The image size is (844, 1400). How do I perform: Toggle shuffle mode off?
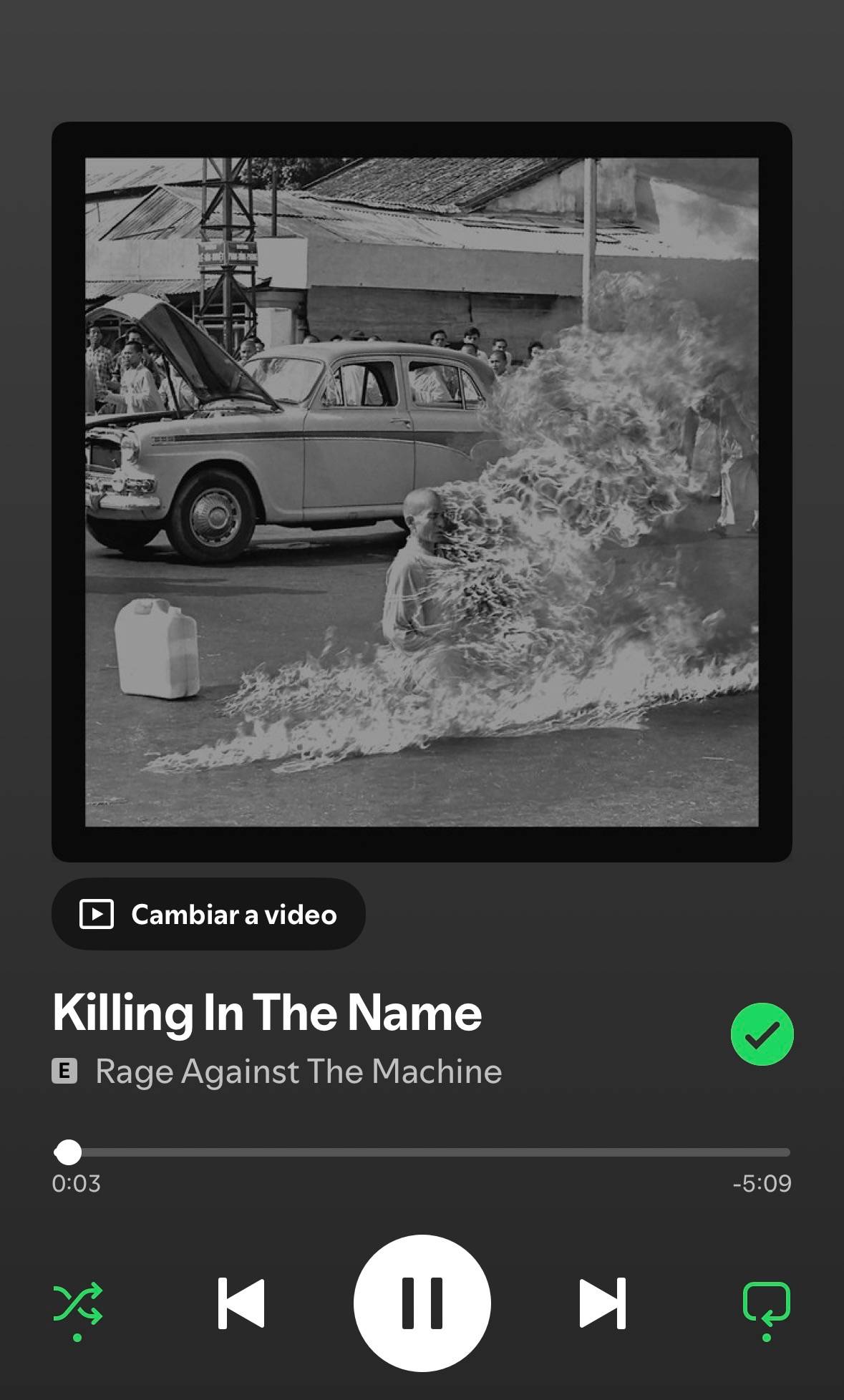(x=78, y=1304)
